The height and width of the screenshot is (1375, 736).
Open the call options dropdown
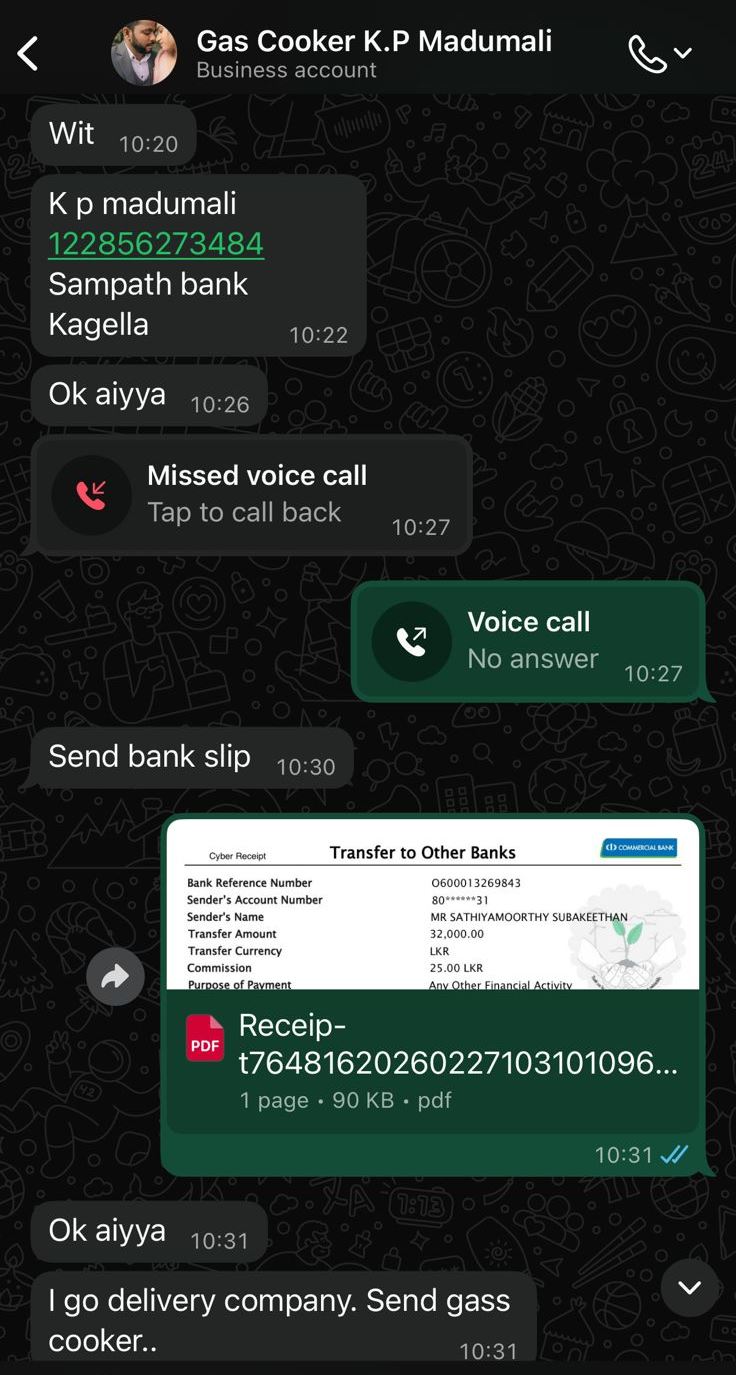(683, 54)
